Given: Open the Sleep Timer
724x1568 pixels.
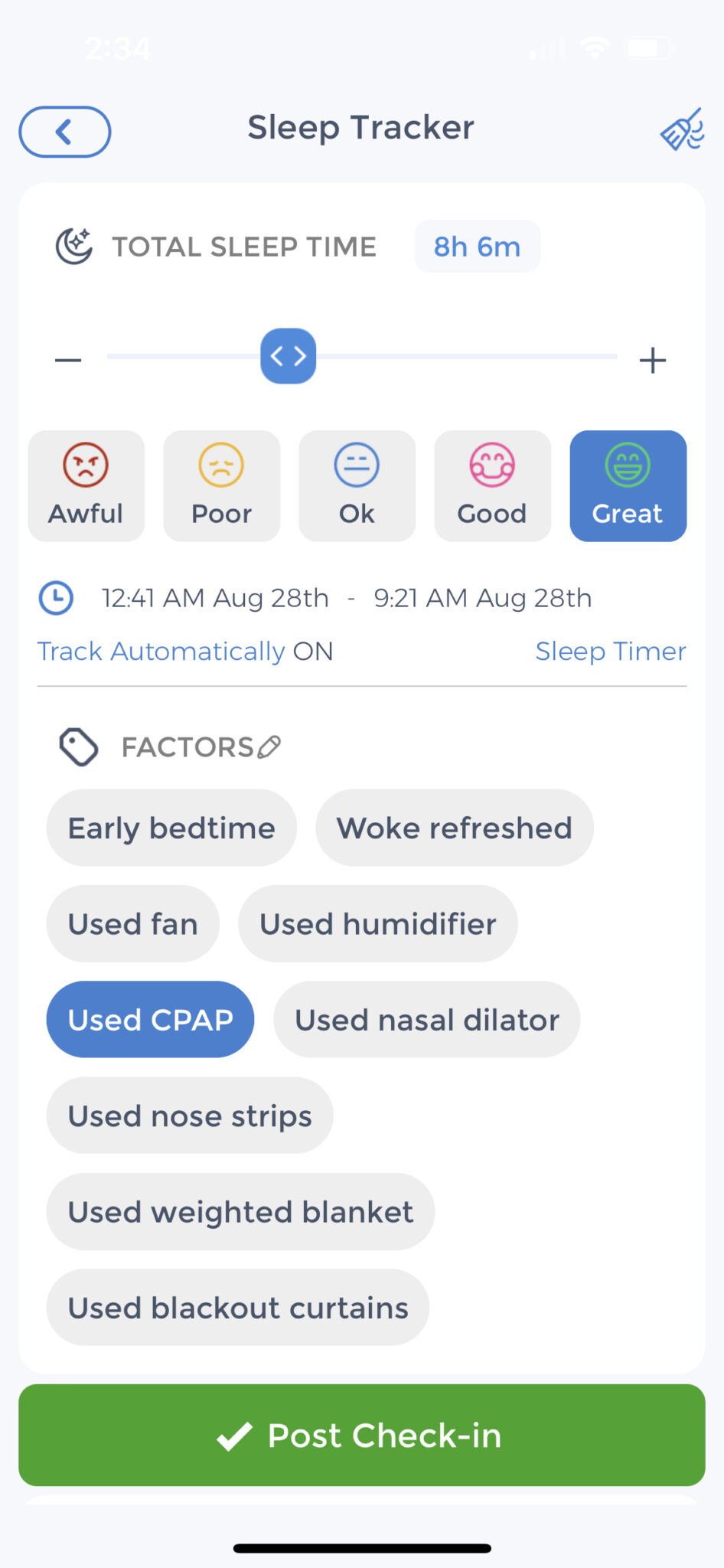Looking at the screenshot, I should click(610, 651).
